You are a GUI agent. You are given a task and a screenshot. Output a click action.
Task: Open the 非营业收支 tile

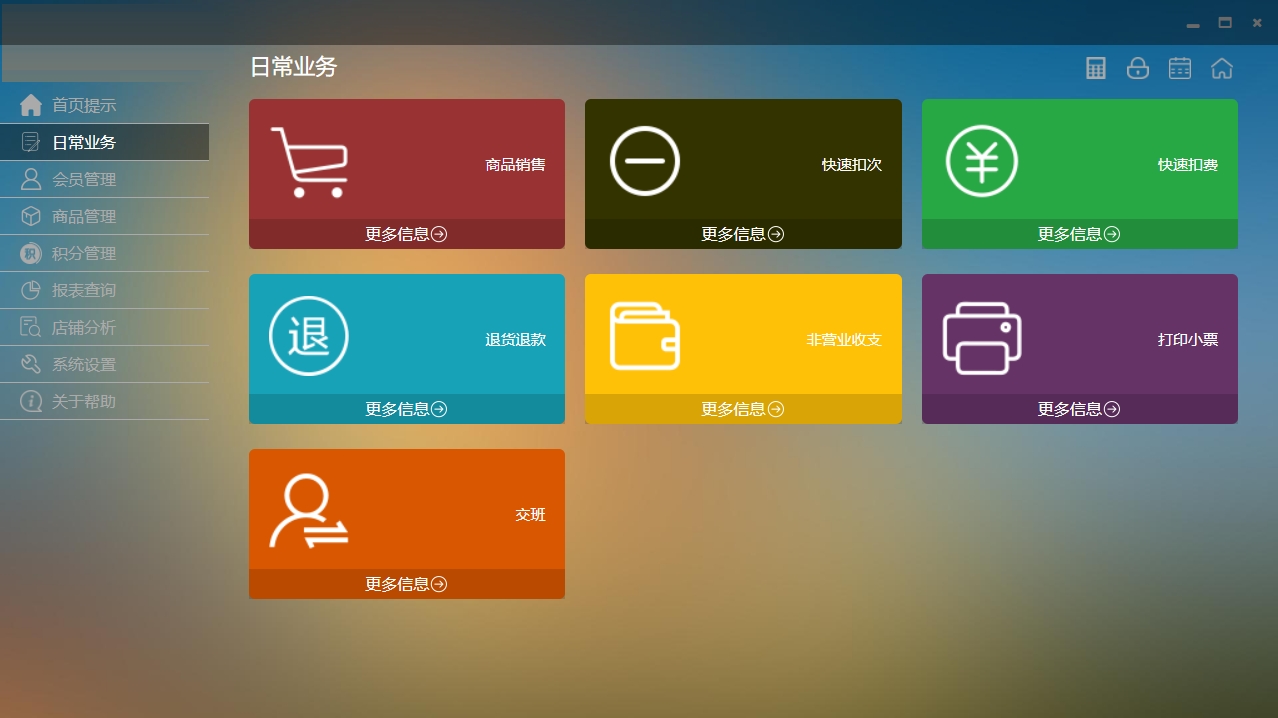tap(742, 337)
